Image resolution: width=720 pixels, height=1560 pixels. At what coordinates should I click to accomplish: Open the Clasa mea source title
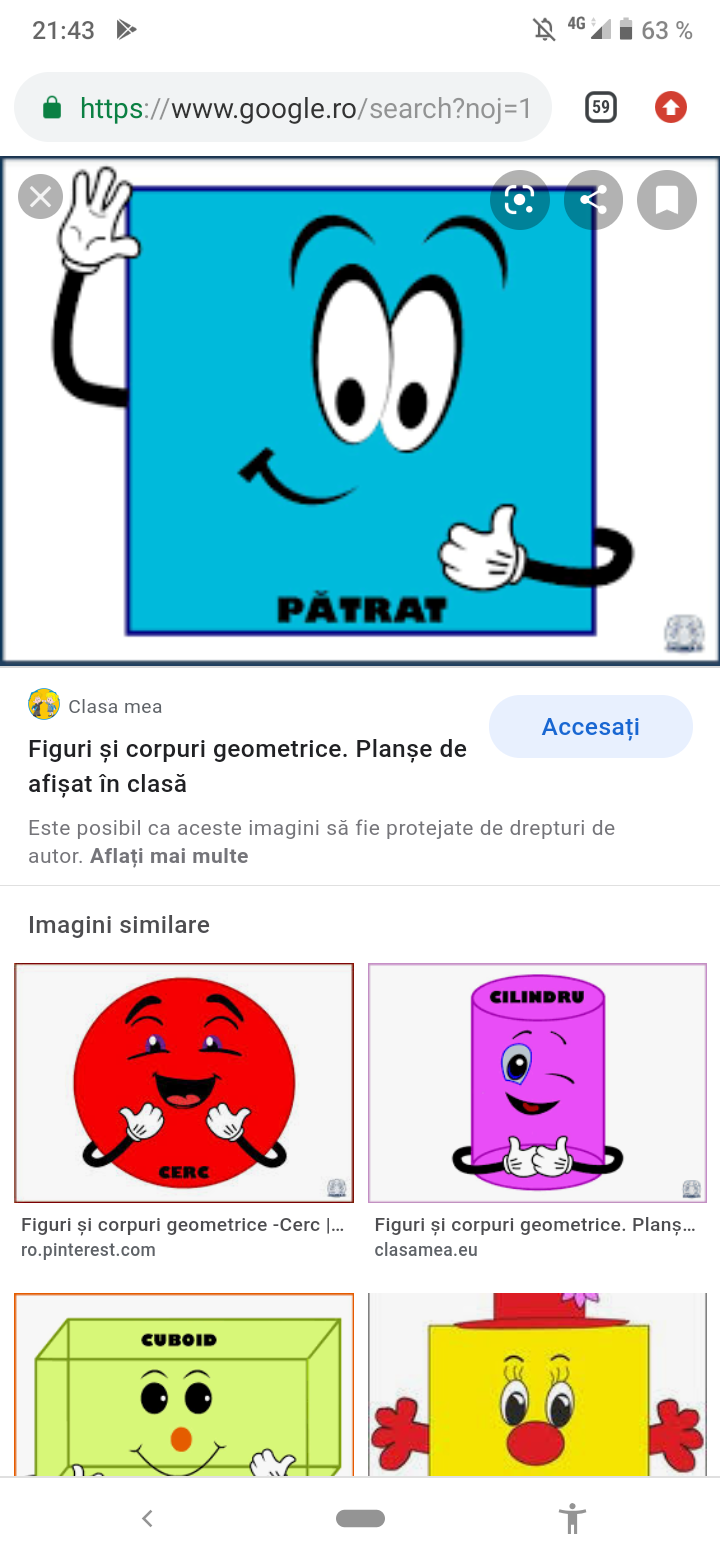[247, 766]
